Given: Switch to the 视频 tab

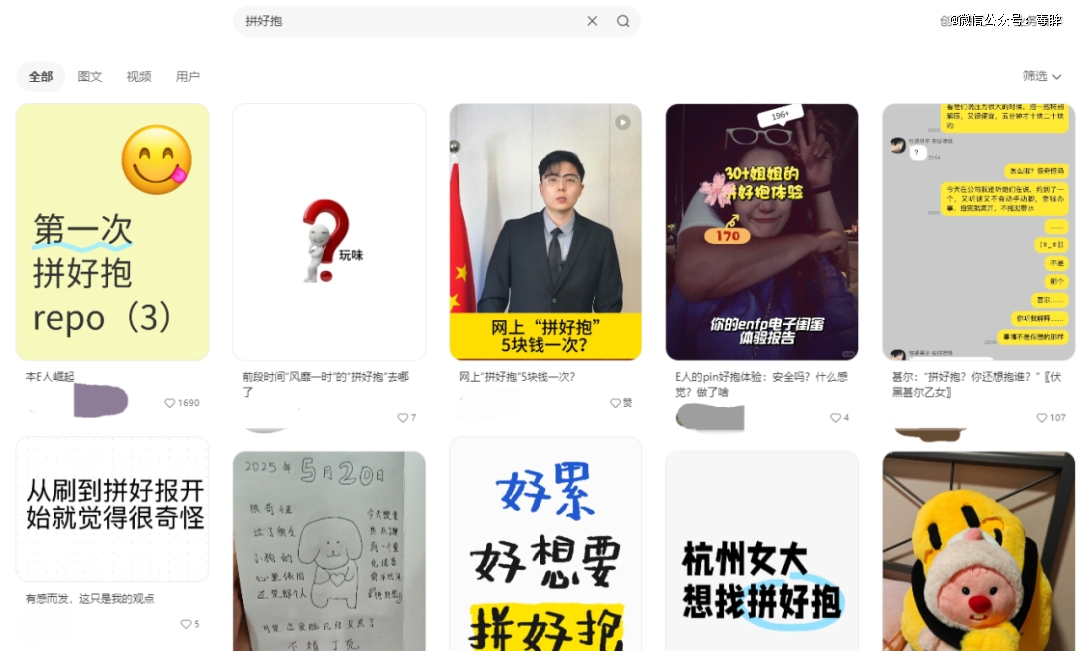Looking at the screenshot, I should pos(139,77).
